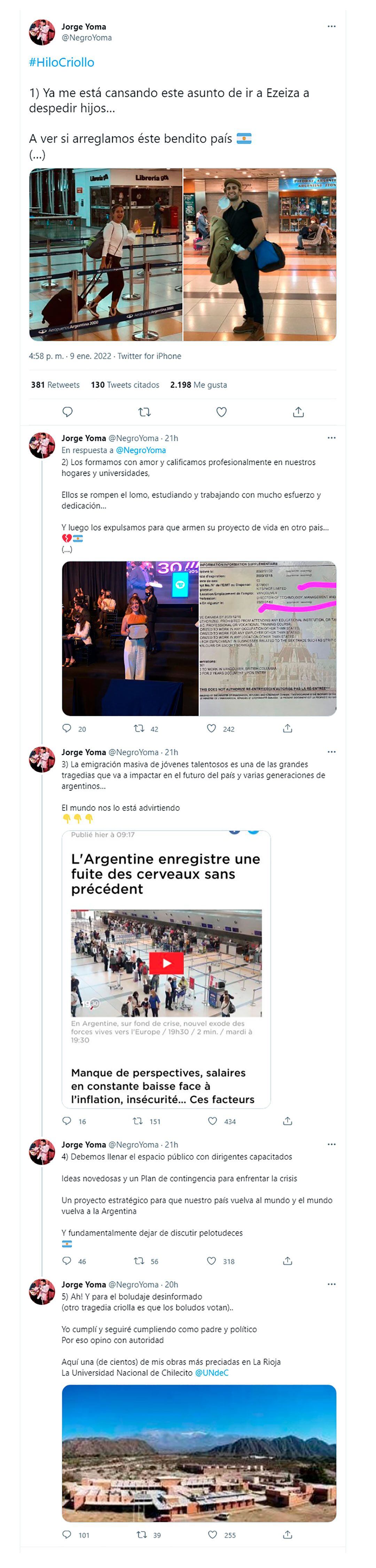Open overflow menu on the main tweet
This screenshot has width=376, height=1568.
pos(331,27)
